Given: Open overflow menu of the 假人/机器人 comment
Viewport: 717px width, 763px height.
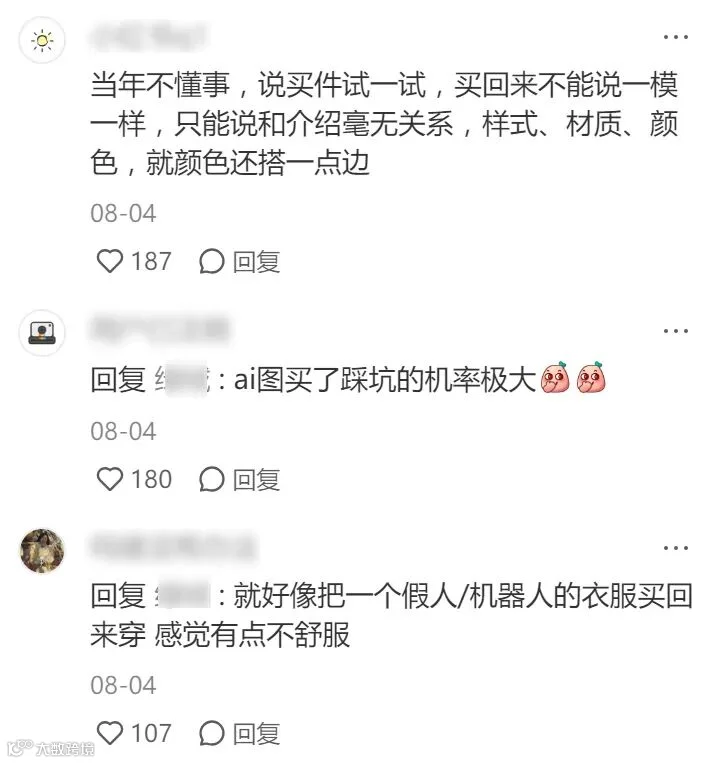Looking at the screenshot, I should coord(676,548).
